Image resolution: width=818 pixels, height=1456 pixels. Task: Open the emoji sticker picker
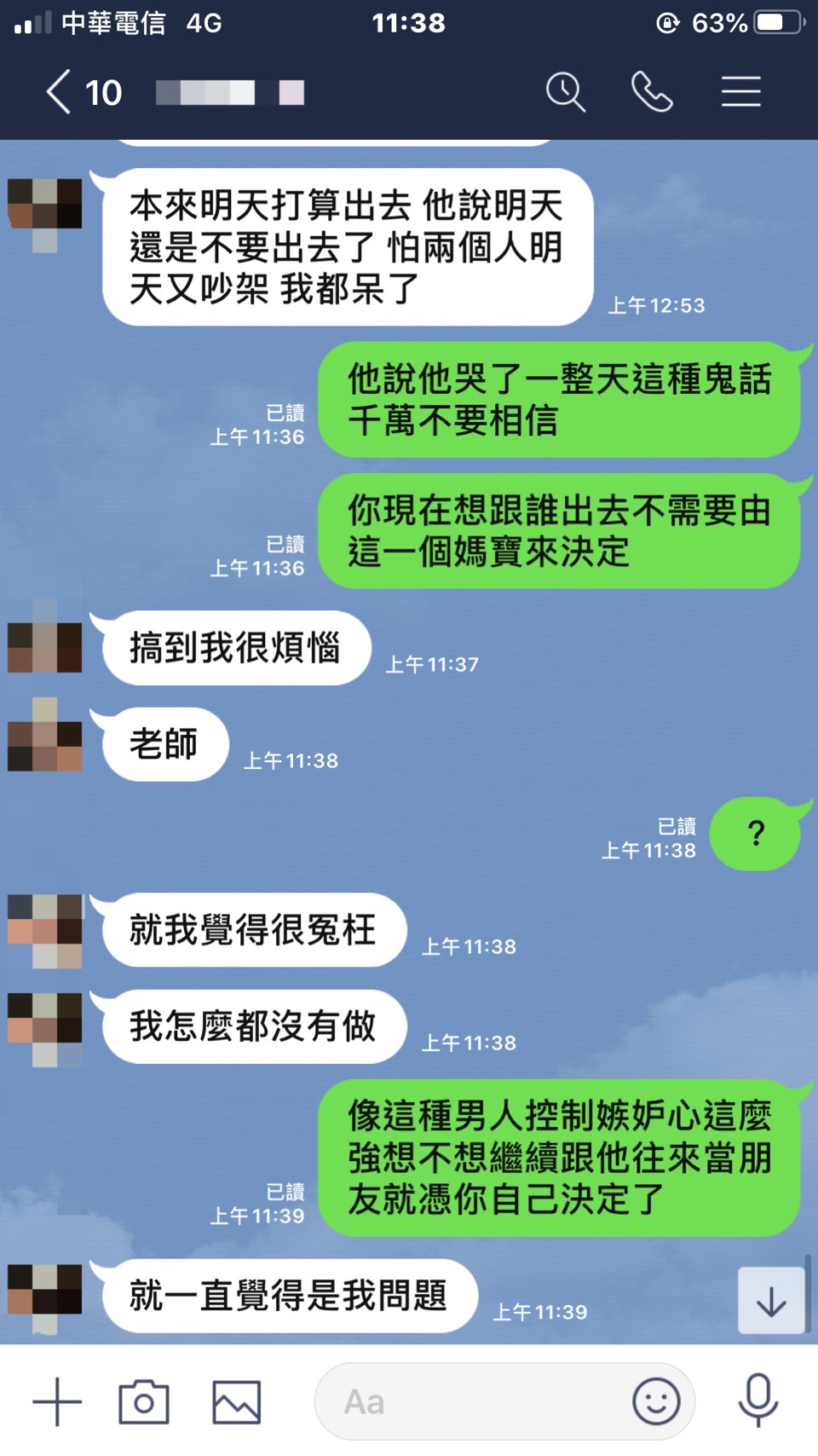[656, 1401]
